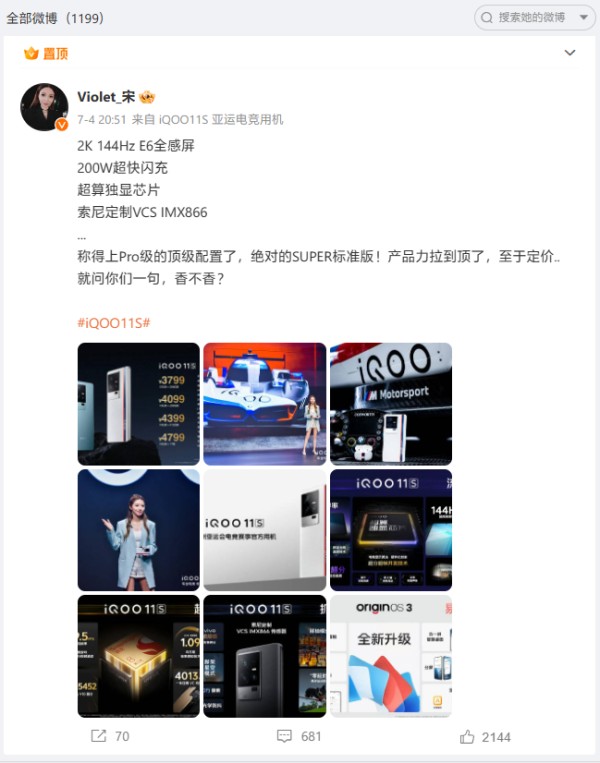Open Violet_宋's profile avatar
This screenshot has width=600, height=763.
44,107
